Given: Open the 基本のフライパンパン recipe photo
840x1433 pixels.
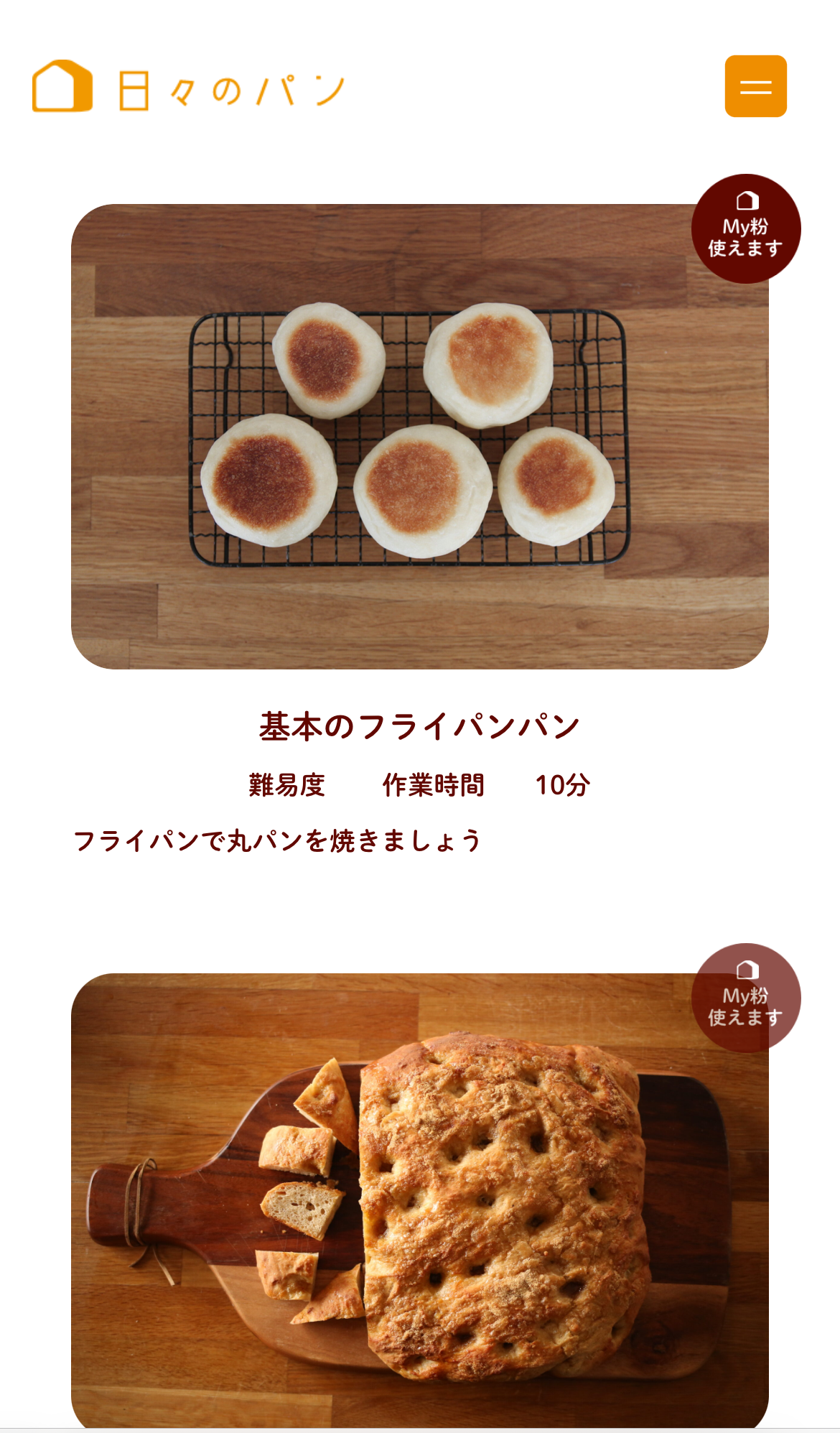Looking at the screenshot, I should tap(419, 436).
